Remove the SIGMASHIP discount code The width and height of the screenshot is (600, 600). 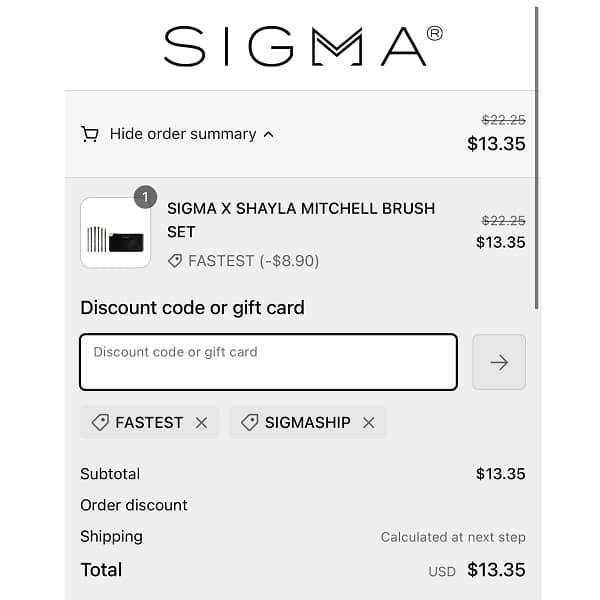(369, 423)
